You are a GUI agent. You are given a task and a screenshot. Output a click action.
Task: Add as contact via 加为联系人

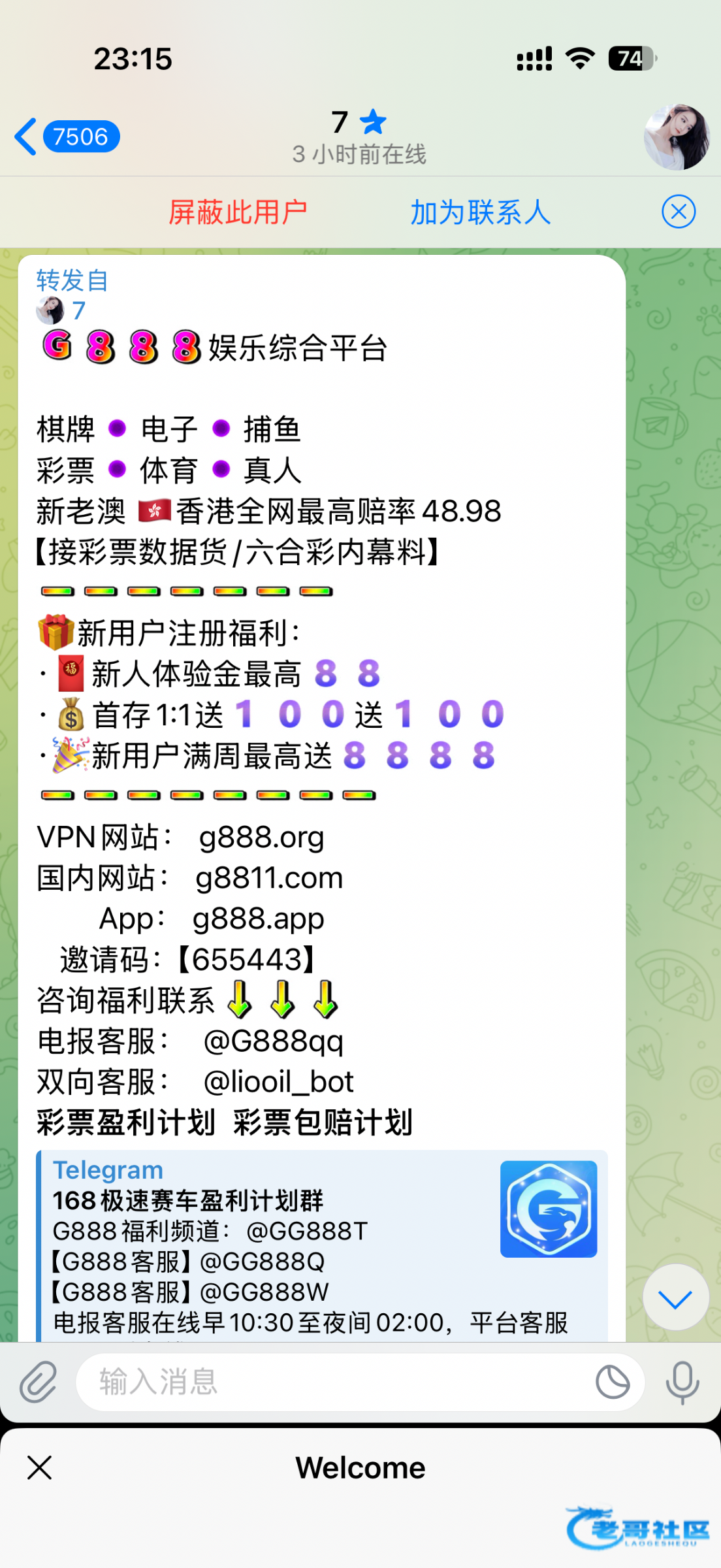point(480,212)
